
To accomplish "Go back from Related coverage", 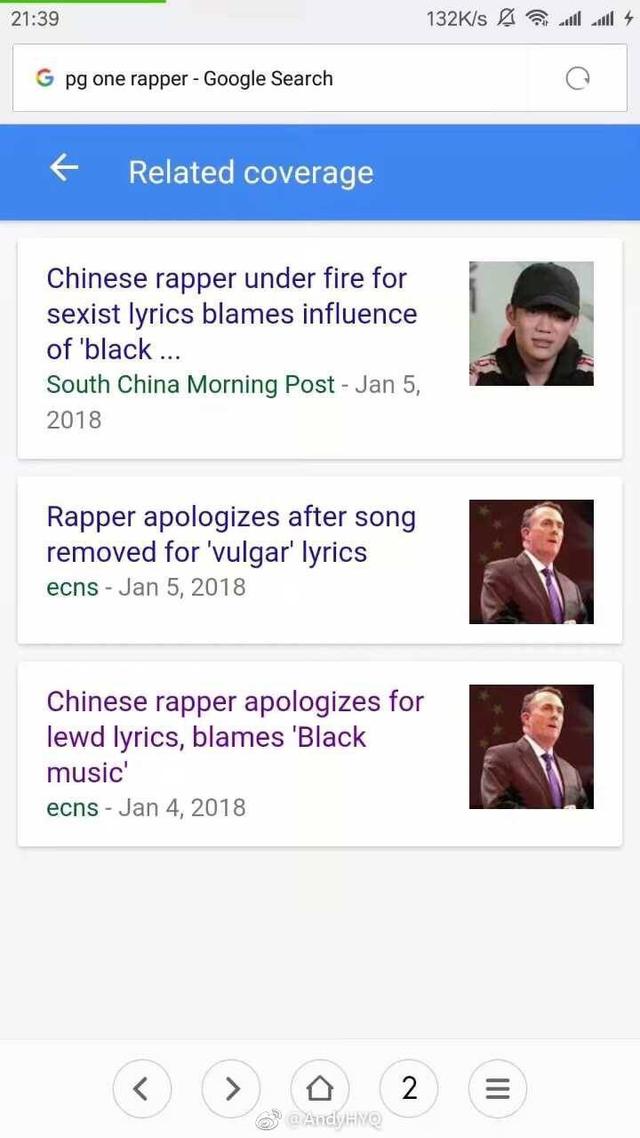I will click(65, 170).
